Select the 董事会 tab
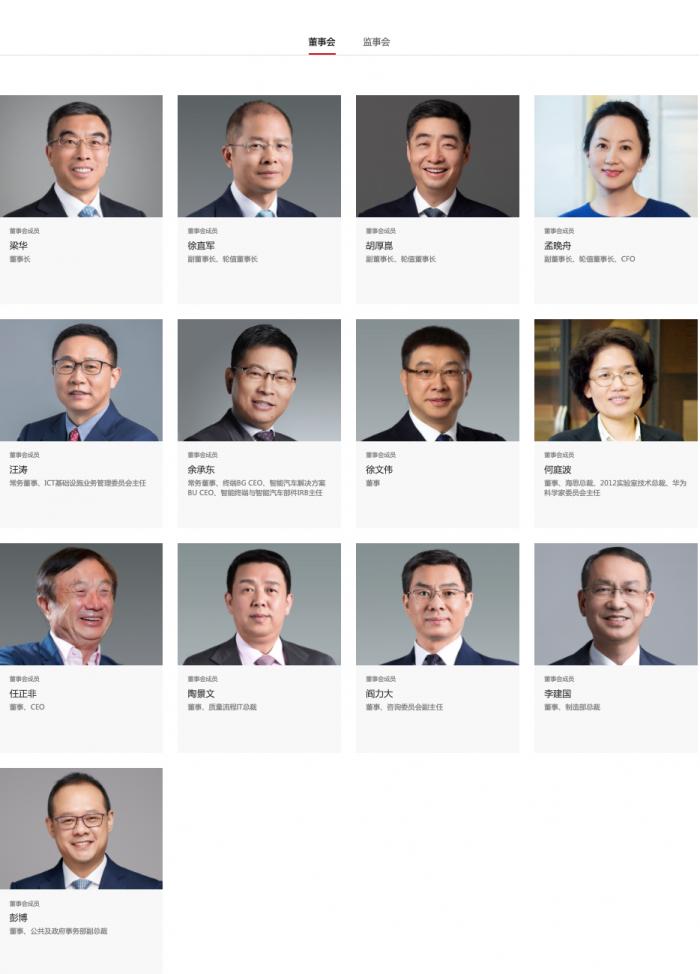Image resolution: width=700 pixels, height=974 pixels. pyautogui.click(x=322, y=42)
